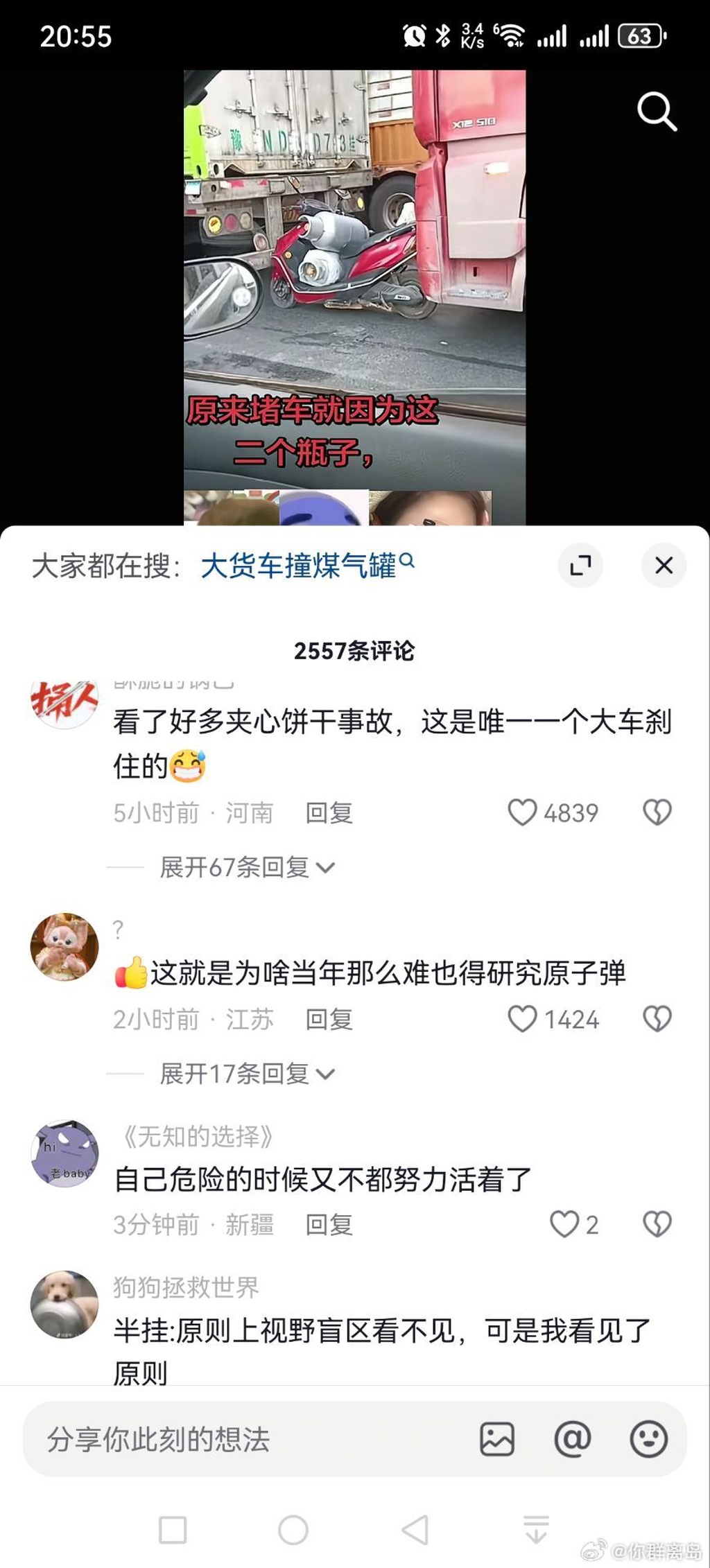Like the comment about 原子弹

click(523, 1019)
